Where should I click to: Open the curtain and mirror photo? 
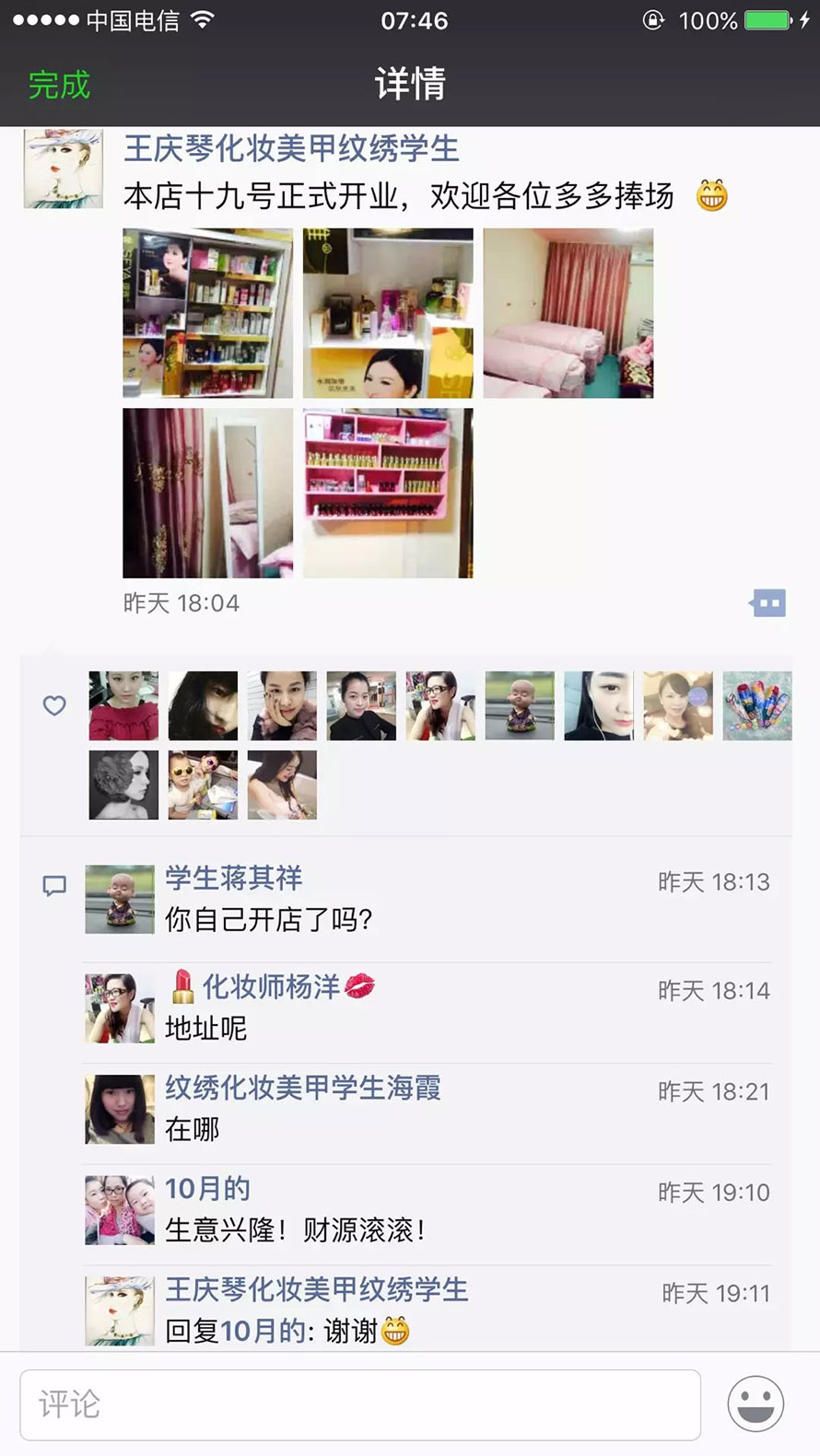(x=207, y=493)
